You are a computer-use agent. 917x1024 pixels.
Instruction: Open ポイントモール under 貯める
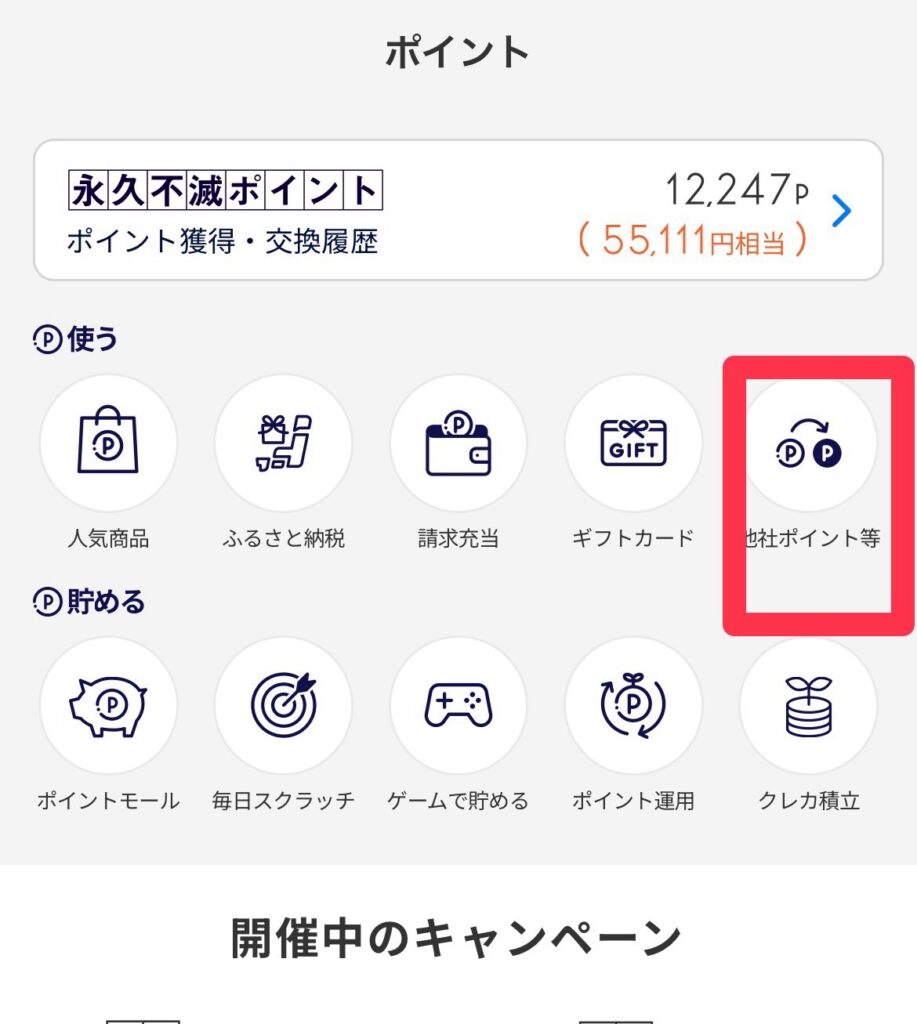coord(108,706)
